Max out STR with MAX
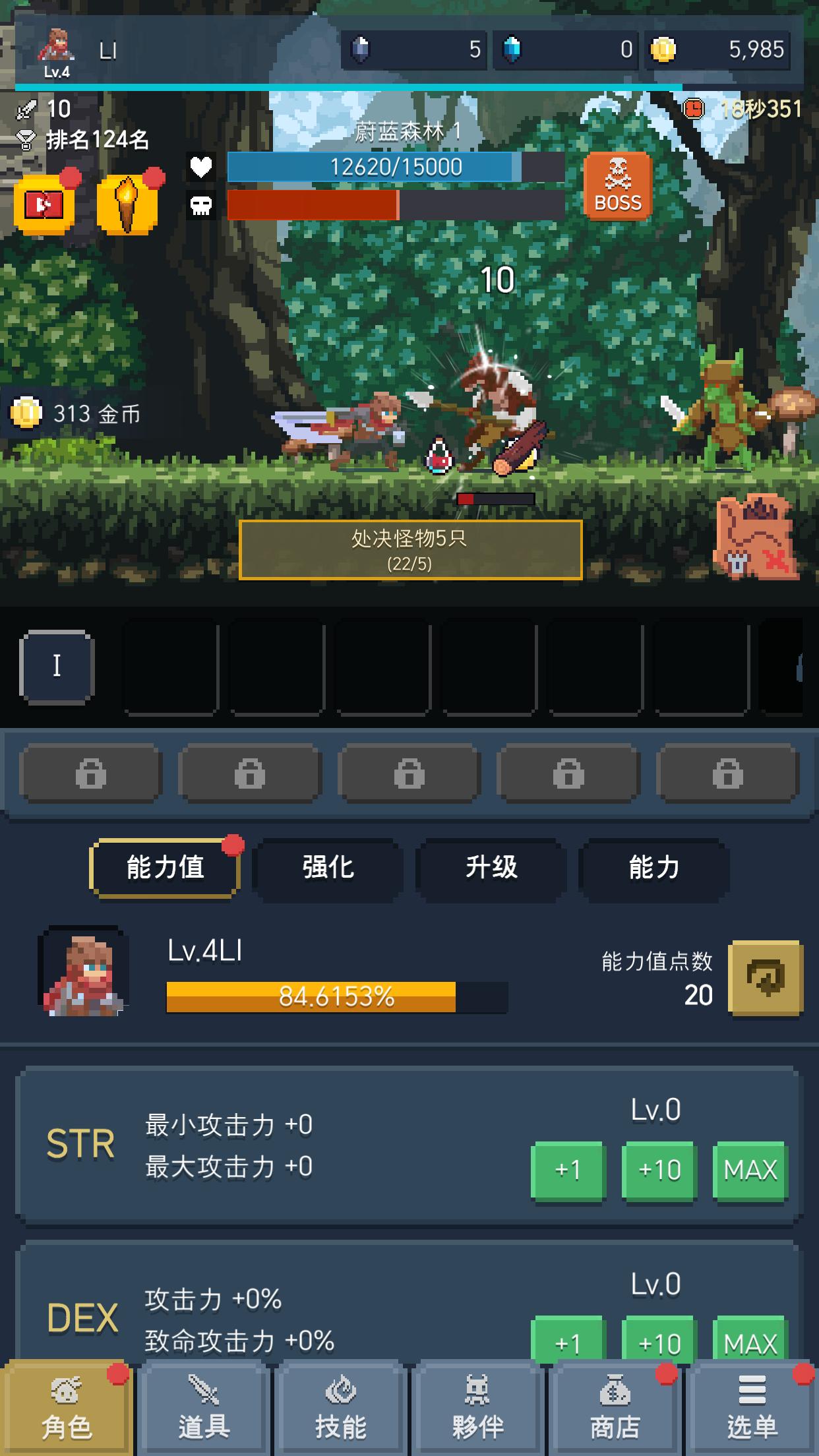The image size is (819, 1456). (x=750, y=1169)
